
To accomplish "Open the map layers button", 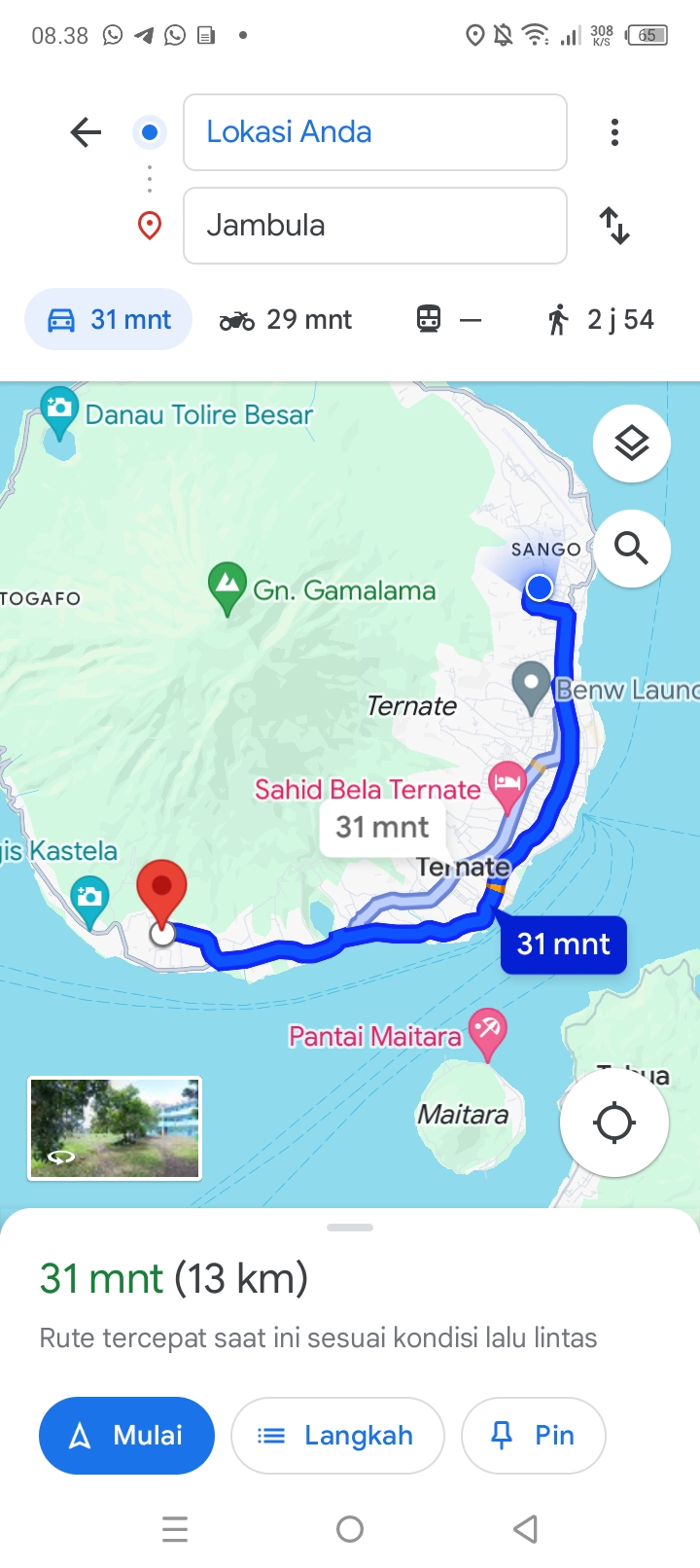I will point(632,444).
